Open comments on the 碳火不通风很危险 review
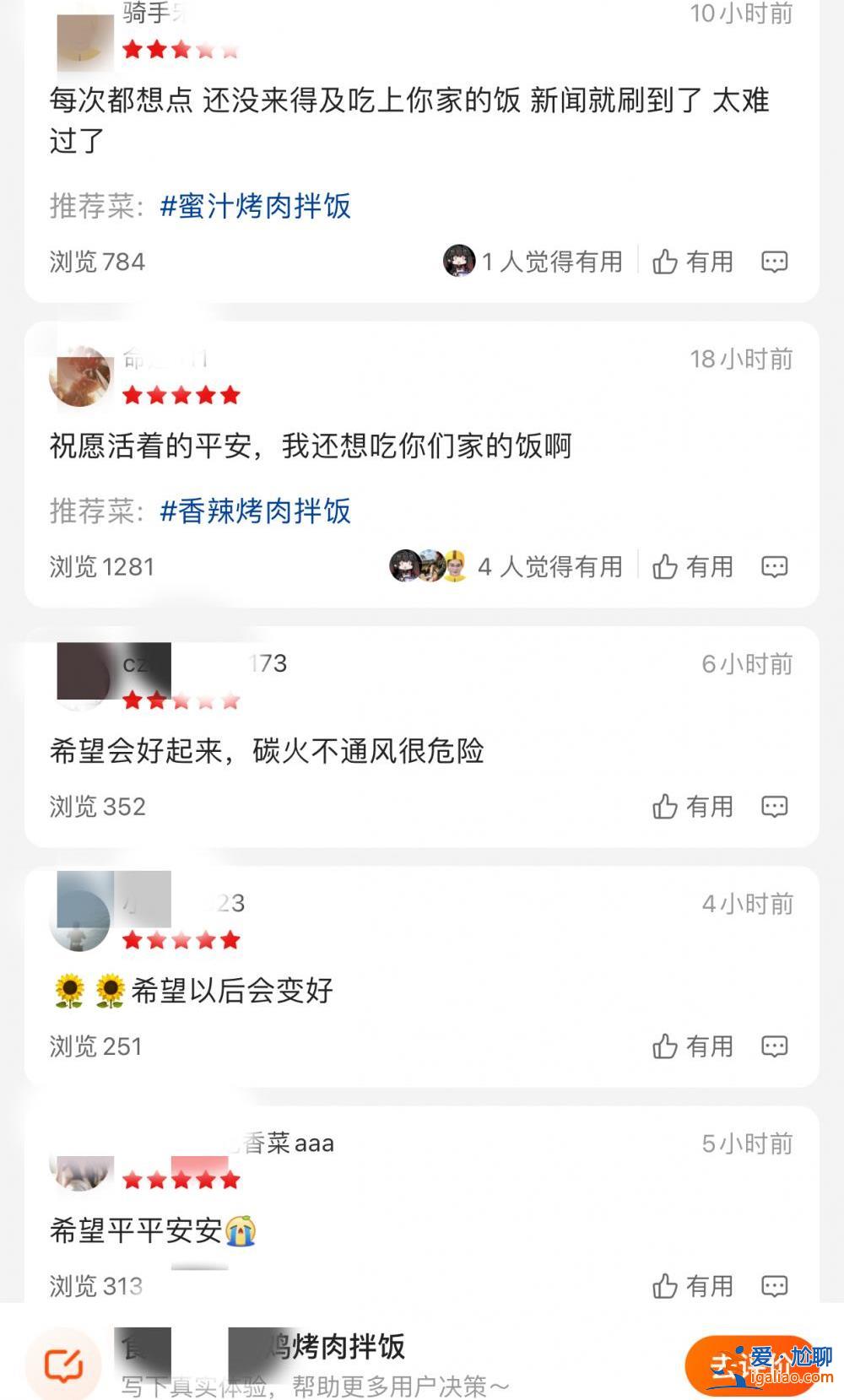The image size is (844, 1400). tap(774, 807)
